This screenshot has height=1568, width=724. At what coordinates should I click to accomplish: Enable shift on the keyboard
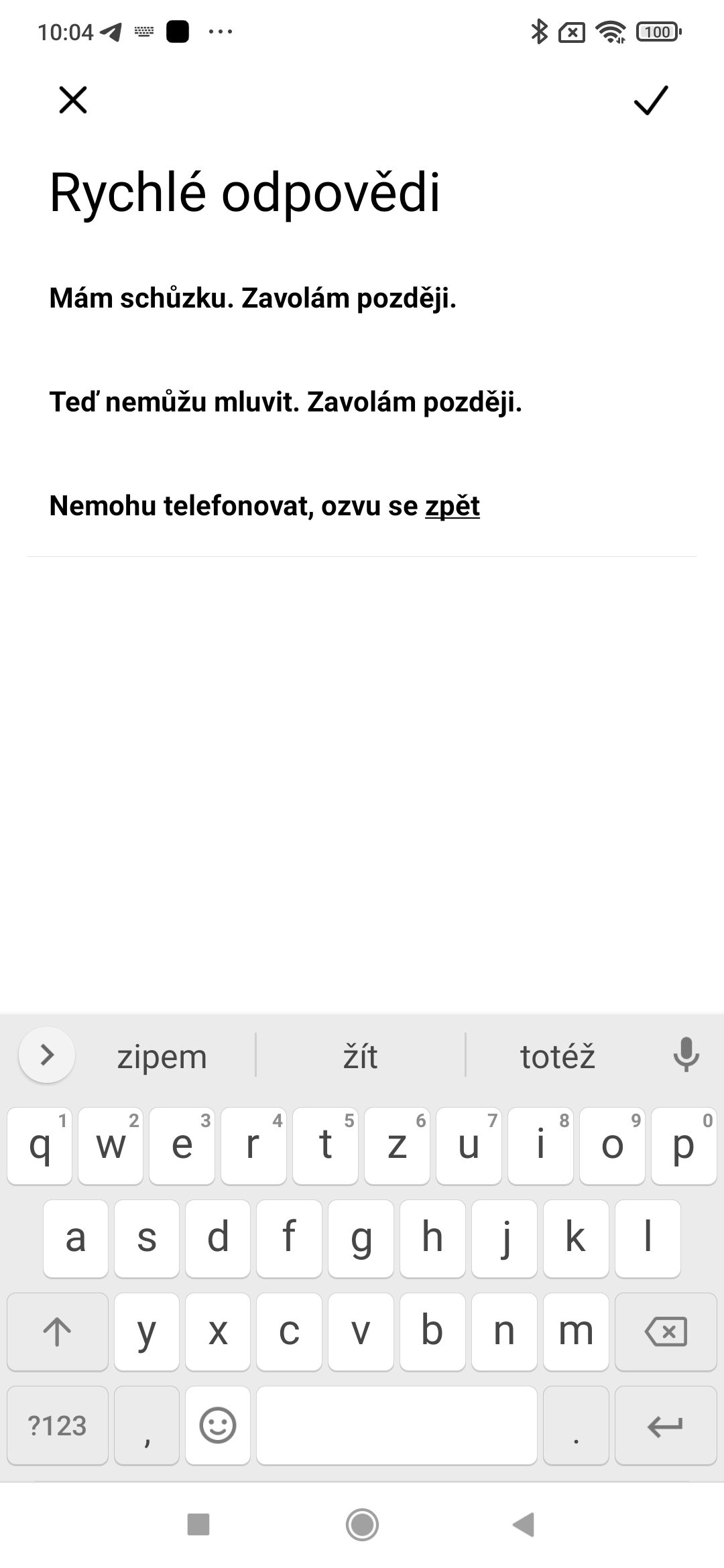tap(58, 1331)
